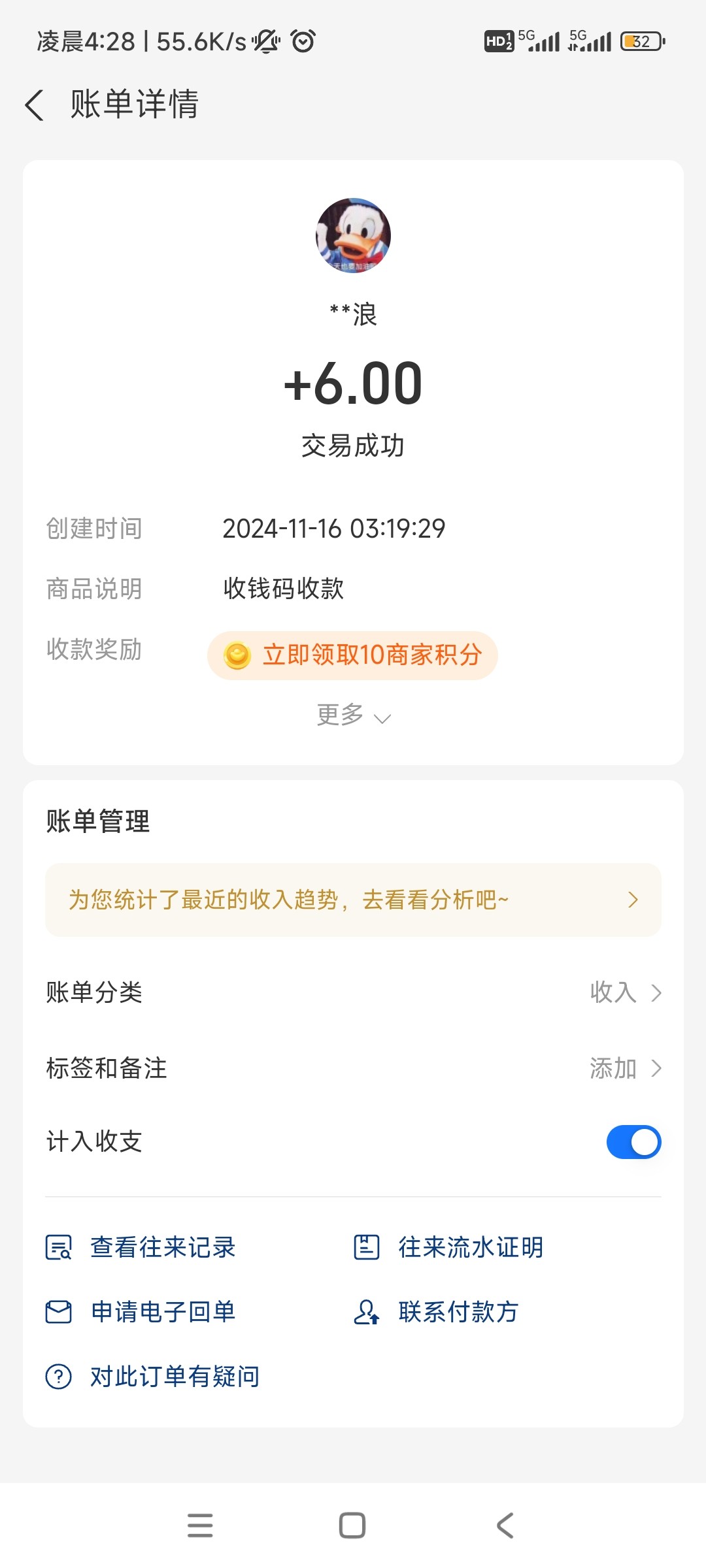
Task: Expand the 更多 details section
Action: (354, 715)
